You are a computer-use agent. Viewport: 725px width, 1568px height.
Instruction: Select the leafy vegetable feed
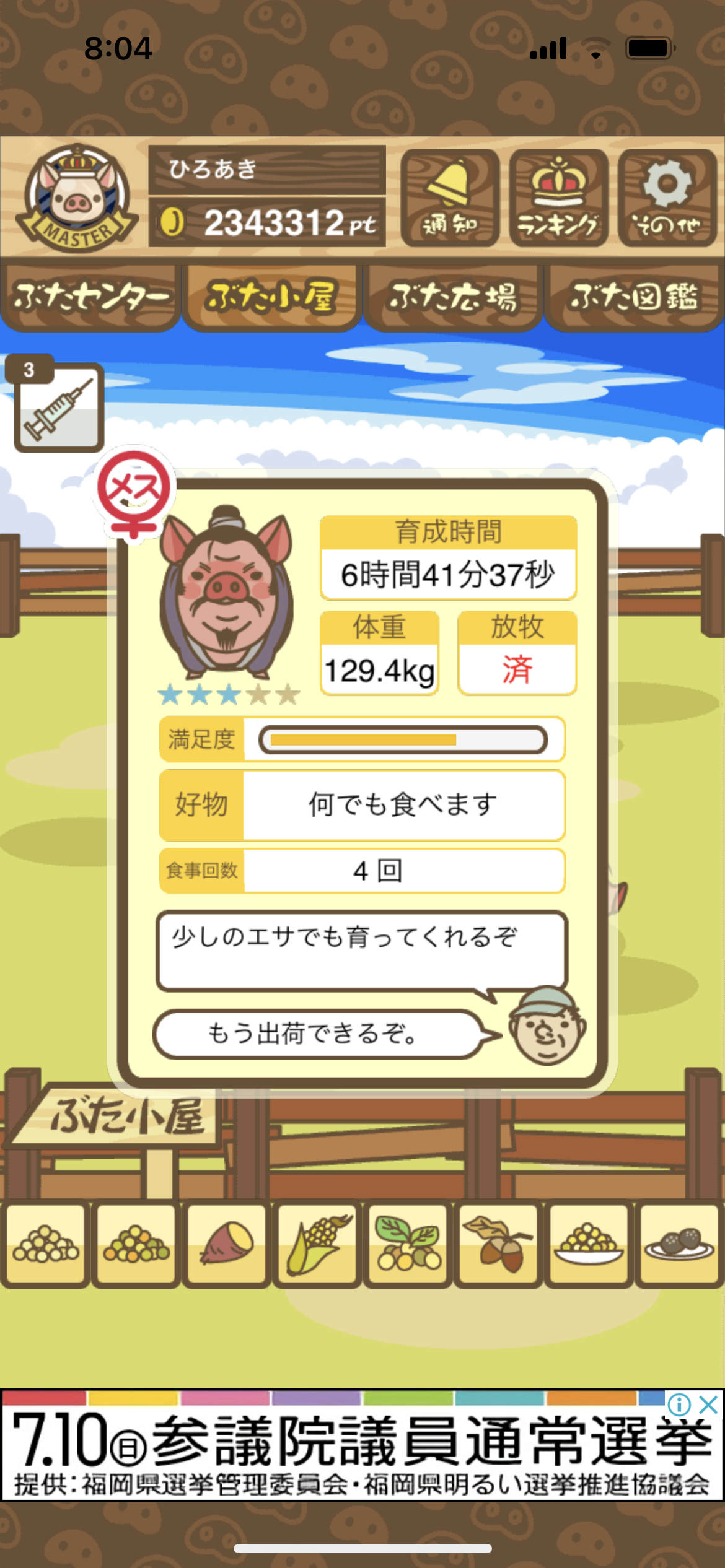click(407, 1244)
